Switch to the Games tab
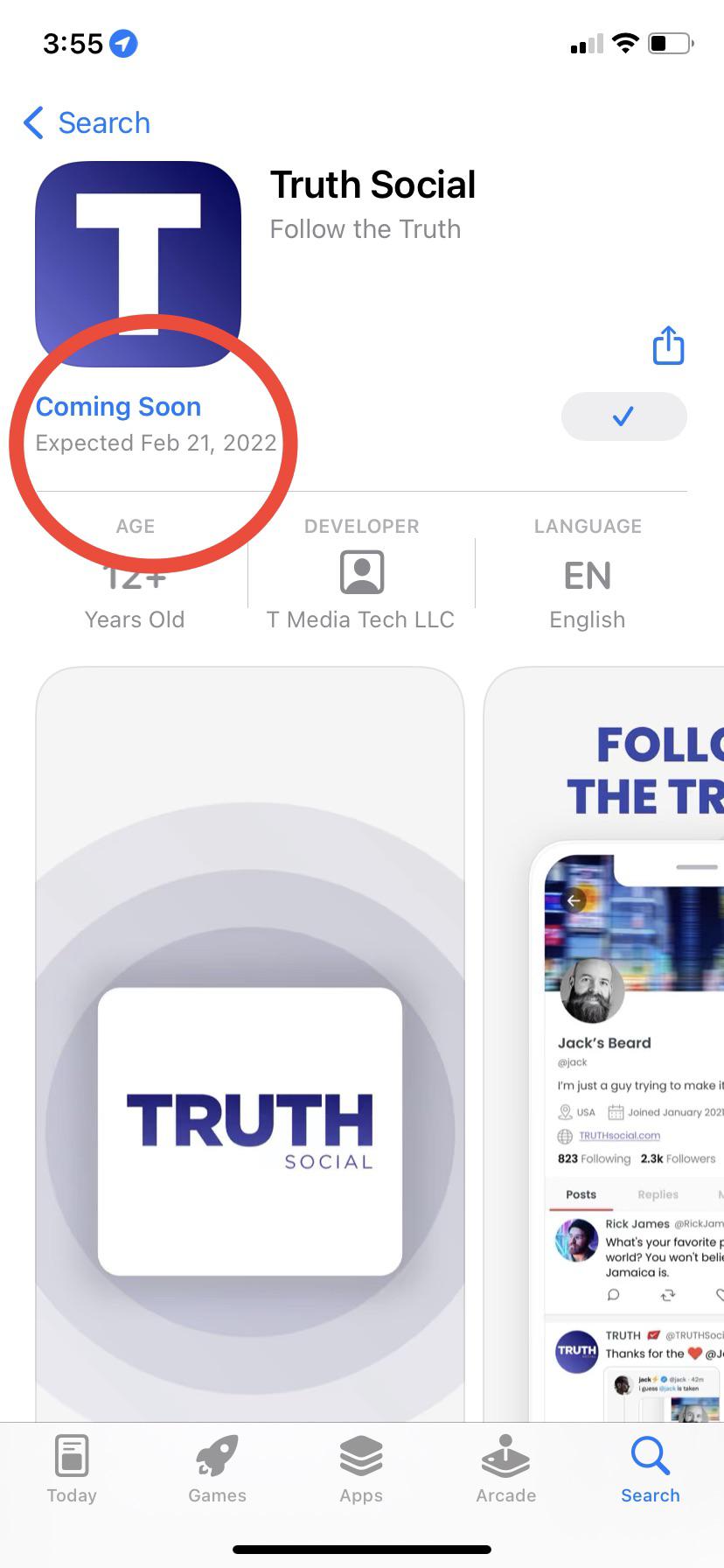Viewport: 724px width, 1568px height. point(217,1470)
